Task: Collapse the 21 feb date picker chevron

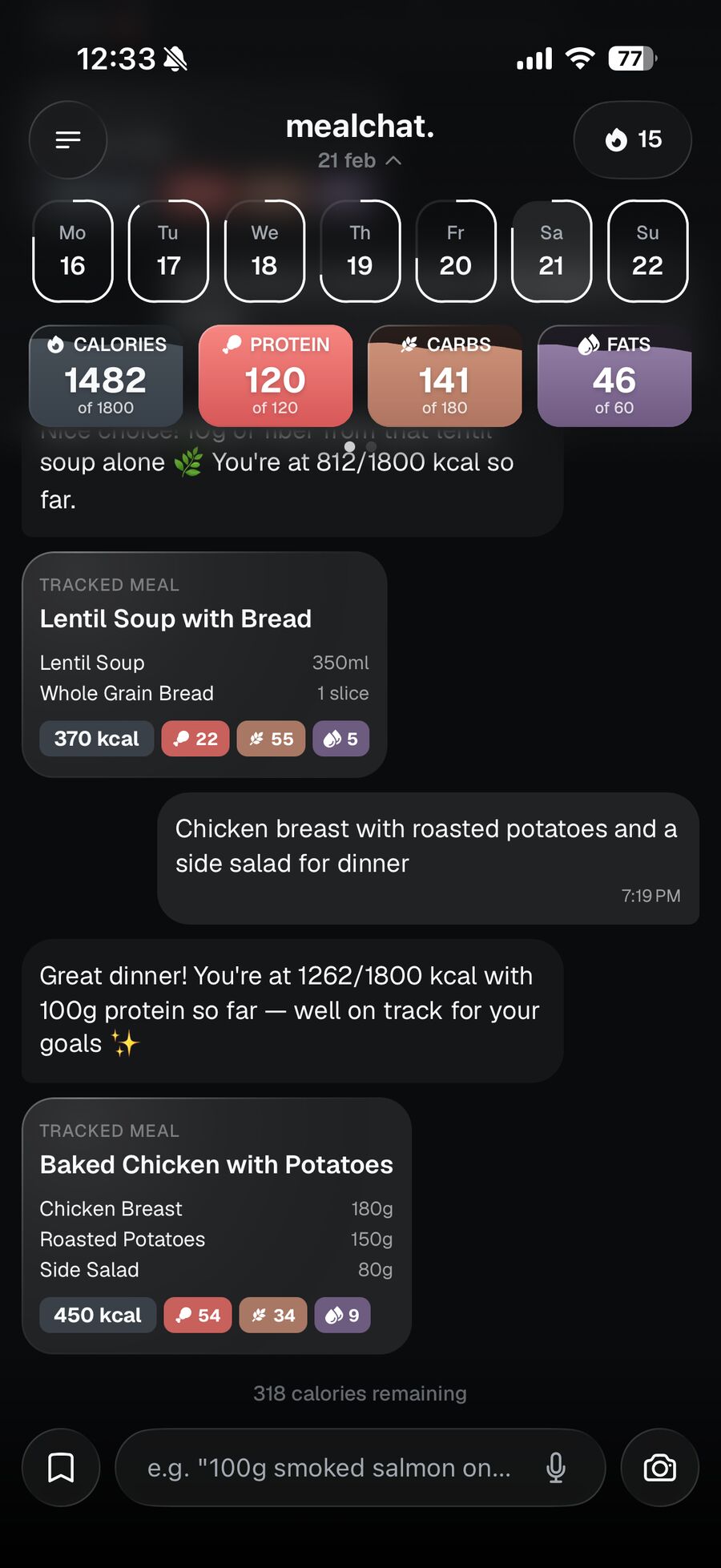Action: tap(393, 160)
